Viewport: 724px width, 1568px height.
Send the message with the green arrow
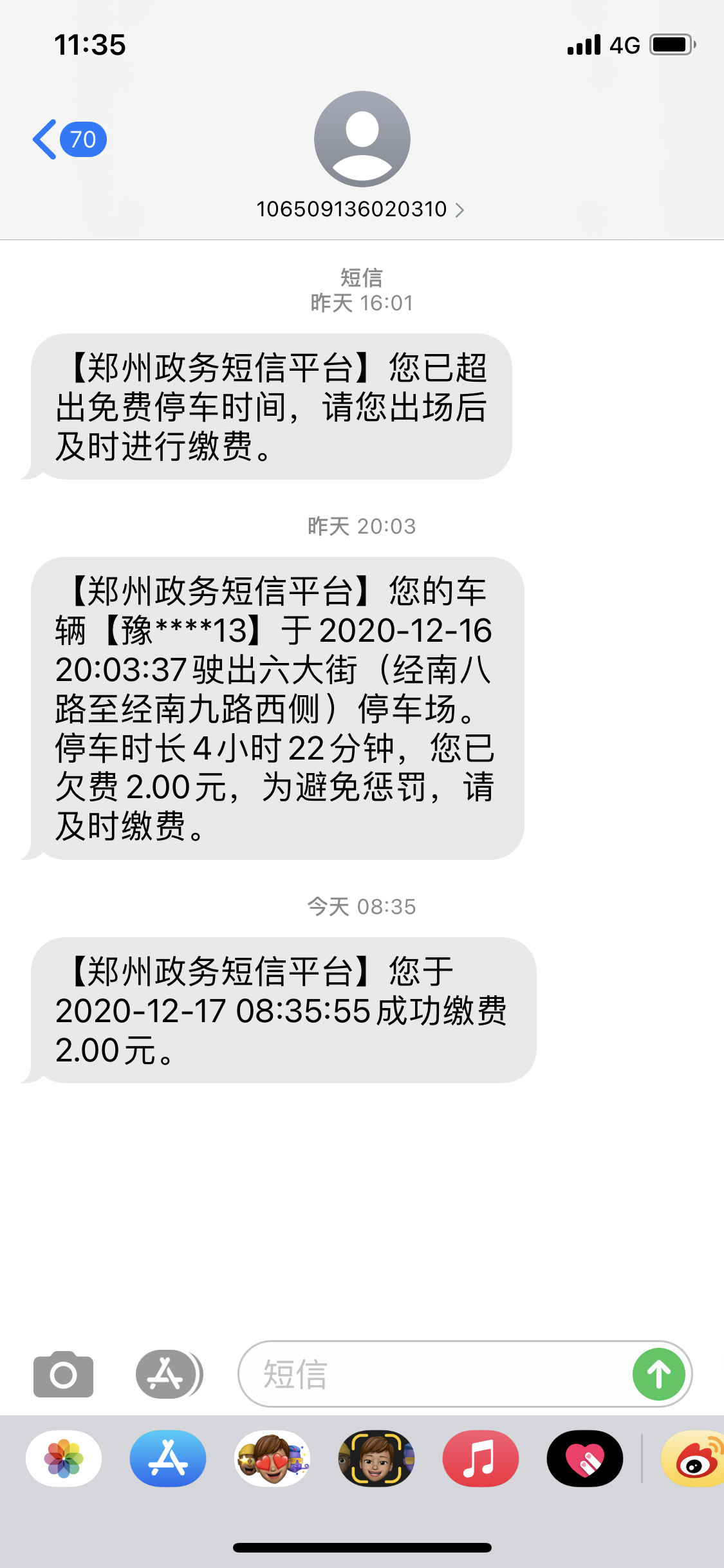(x=658, y=1374)
